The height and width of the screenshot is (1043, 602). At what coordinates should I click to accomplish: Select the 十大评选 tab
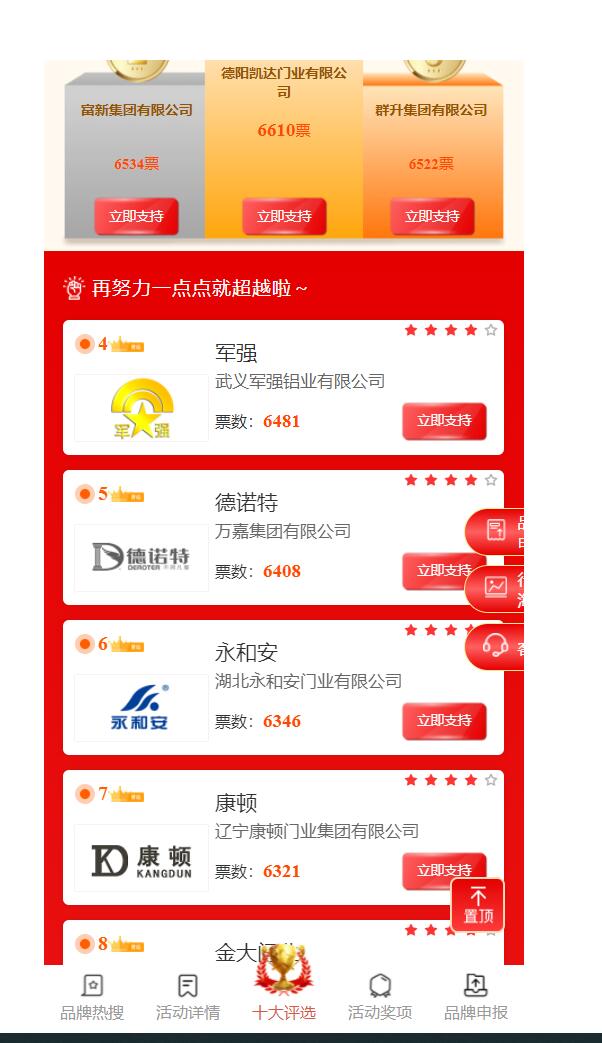[284, 997]
